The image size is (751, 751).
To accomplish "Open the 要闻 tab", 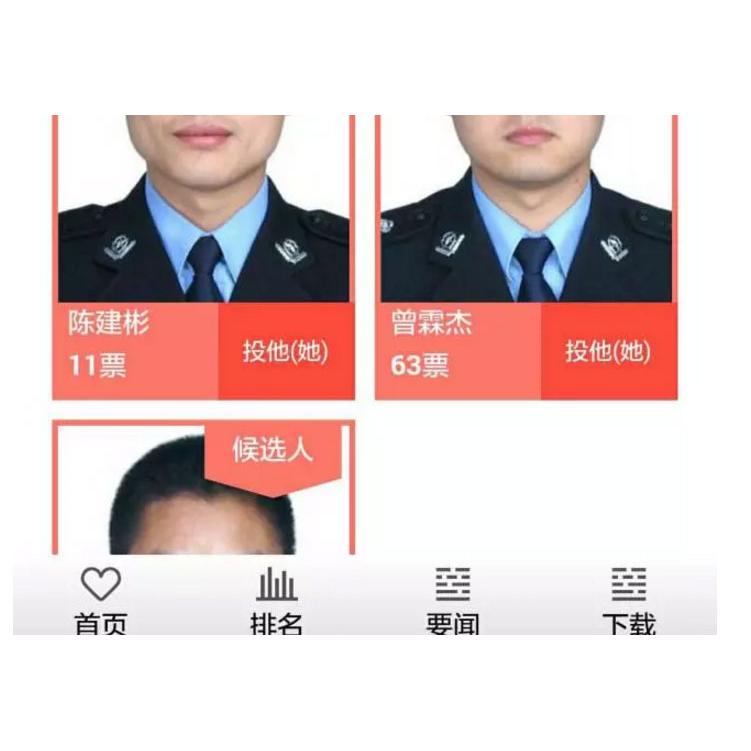I will tap(453, 600).
